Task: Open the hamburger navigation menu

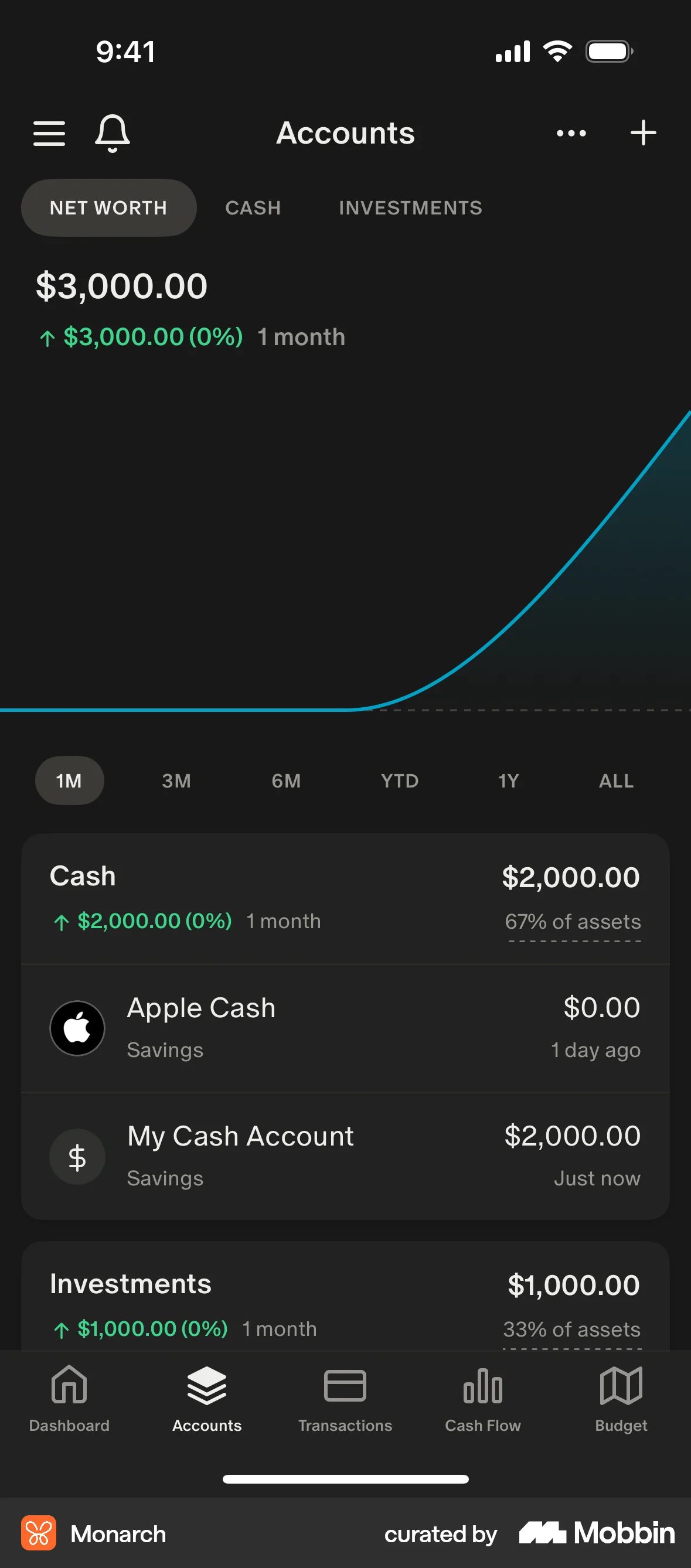Action: click(x=49, y=132)
